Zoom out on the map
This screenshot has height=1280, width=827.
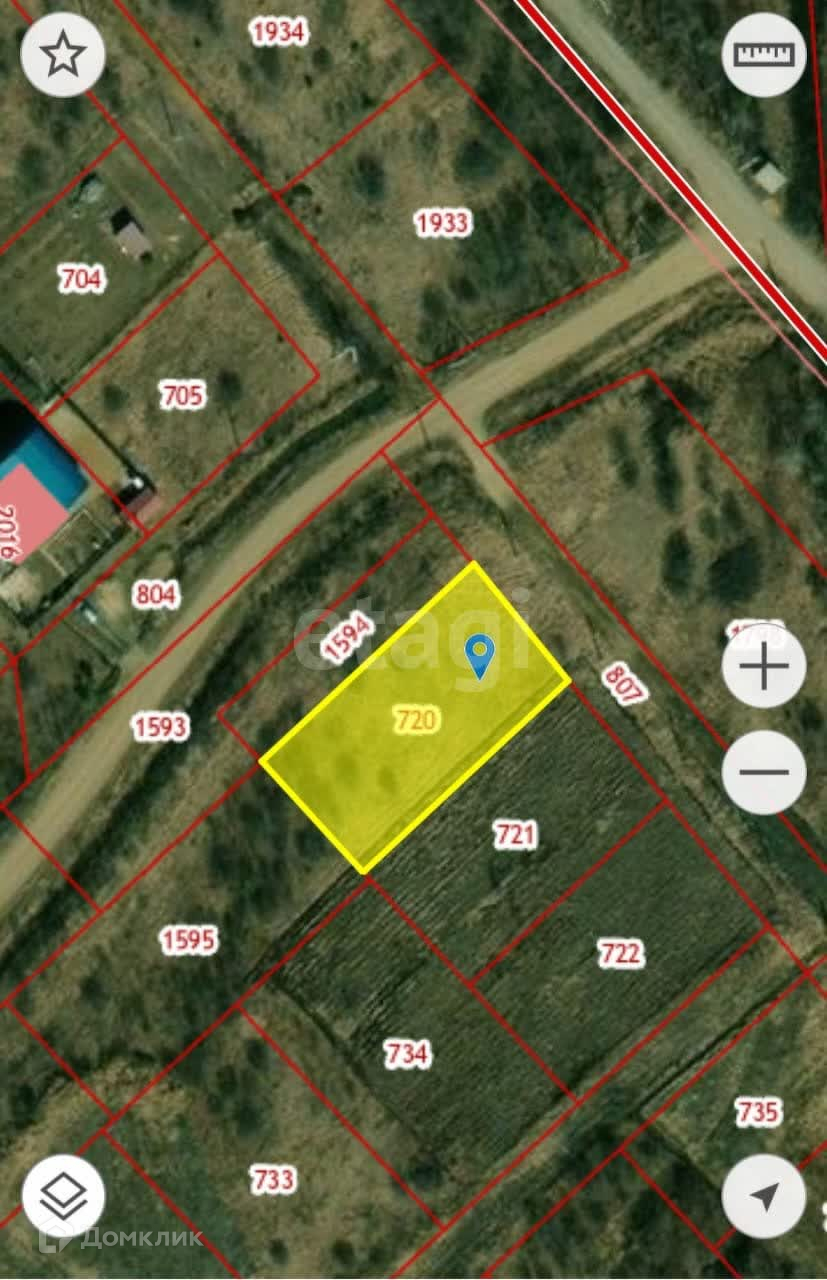click(764, 772)
